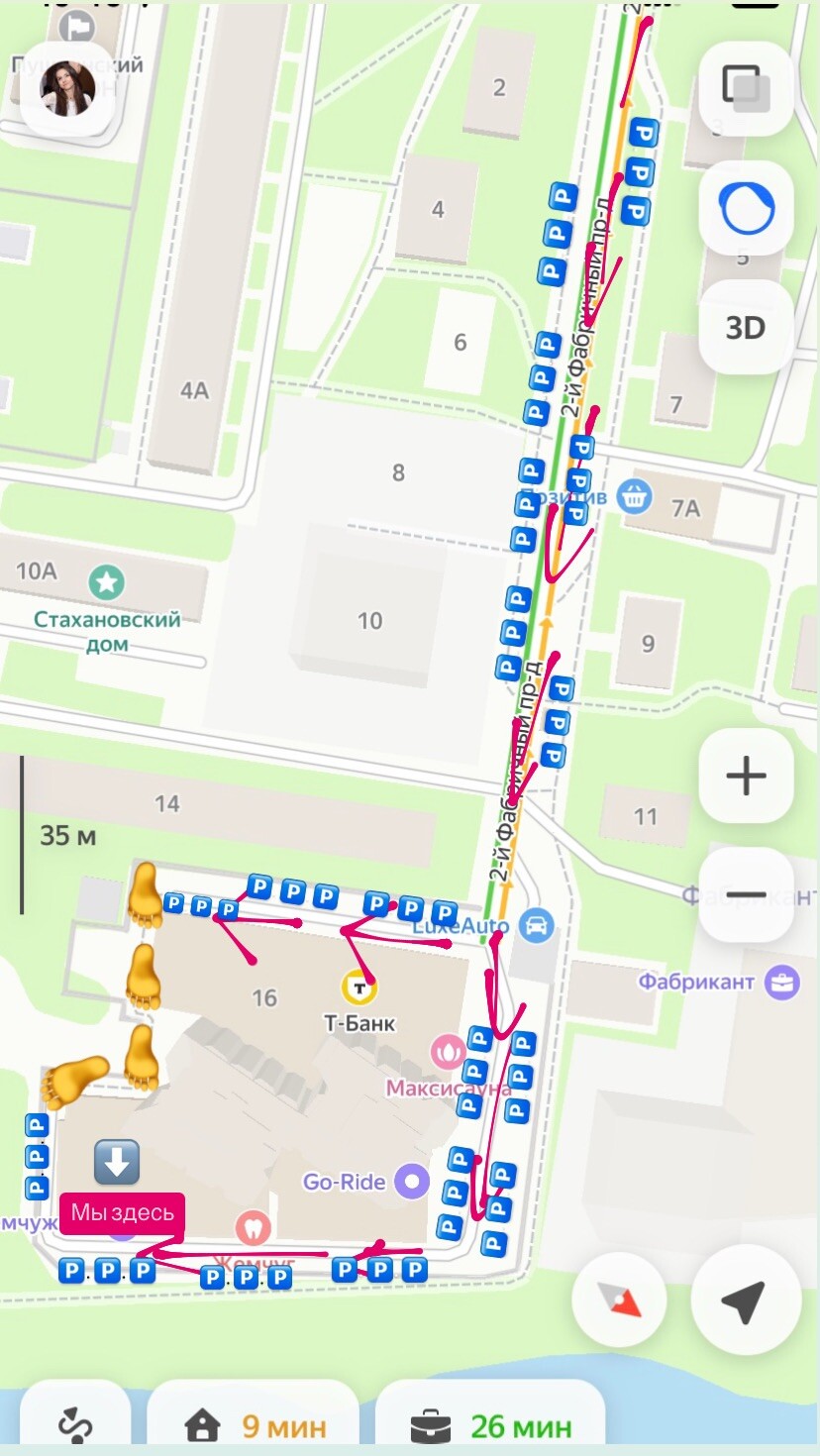
Task: Switch the map to 3D view
Action: 746,327
